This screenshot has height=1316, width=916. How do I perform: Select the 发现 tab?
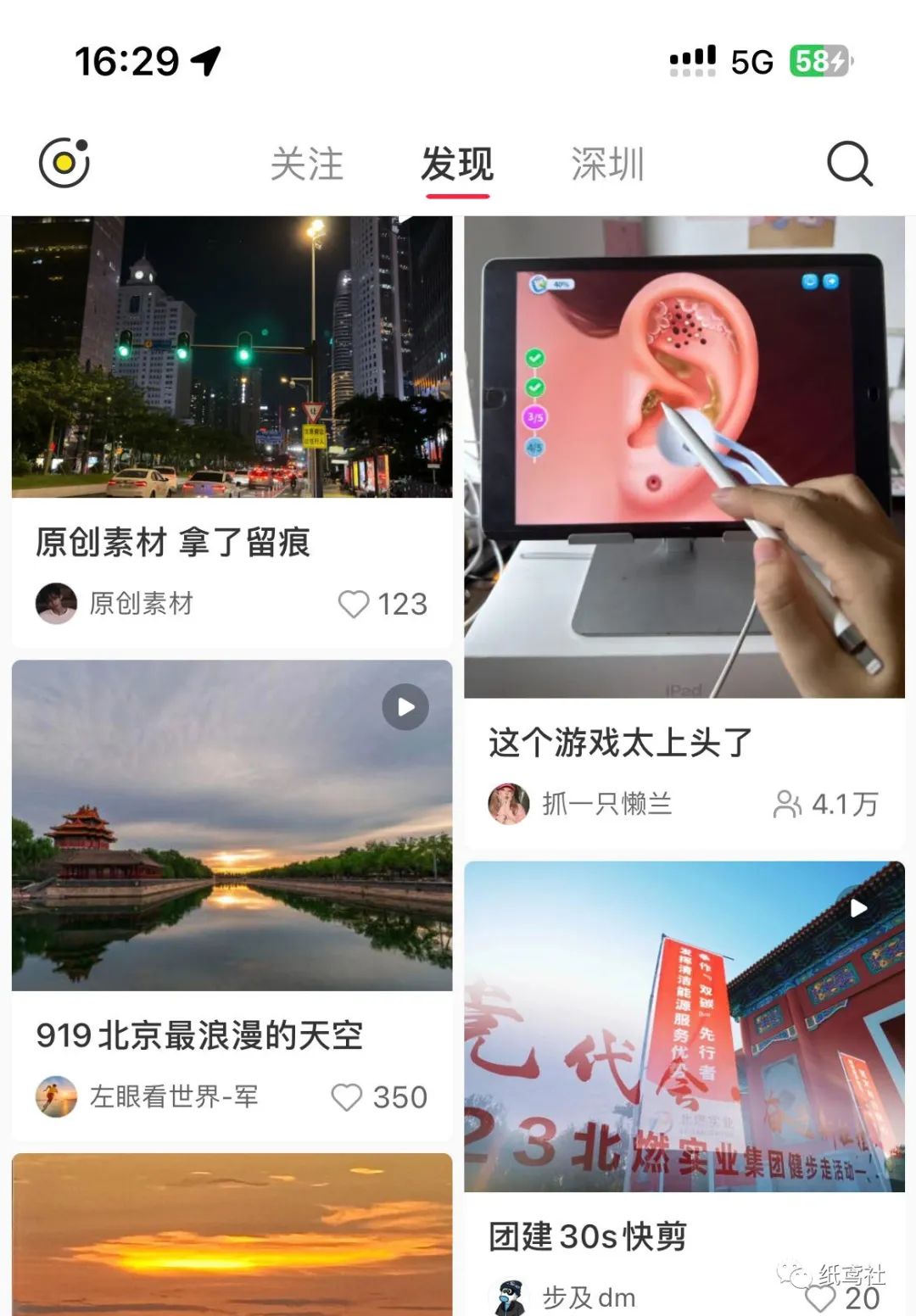pyautogui.click(x=457, y=164)
